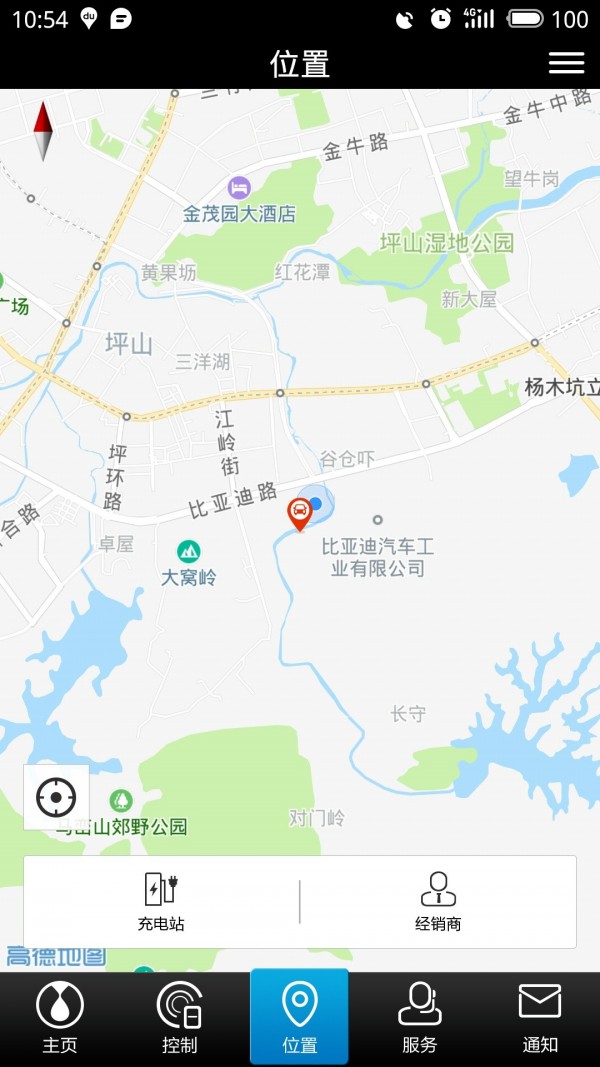Viewport: 600px width, 1067px height.
Task: Switch to the 主页 tab
Action: pyautogui.click(x=60, y=1018)
